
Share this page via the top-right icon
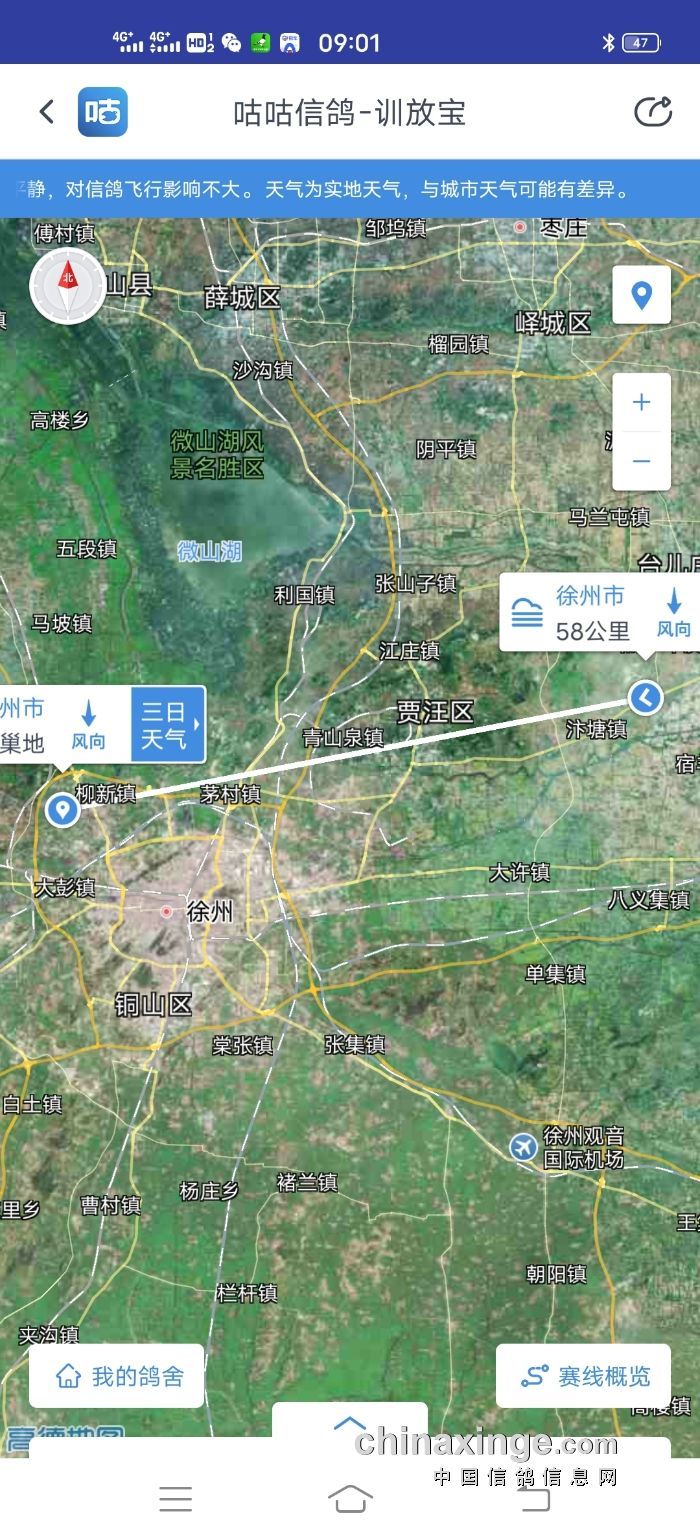point(653,112)
